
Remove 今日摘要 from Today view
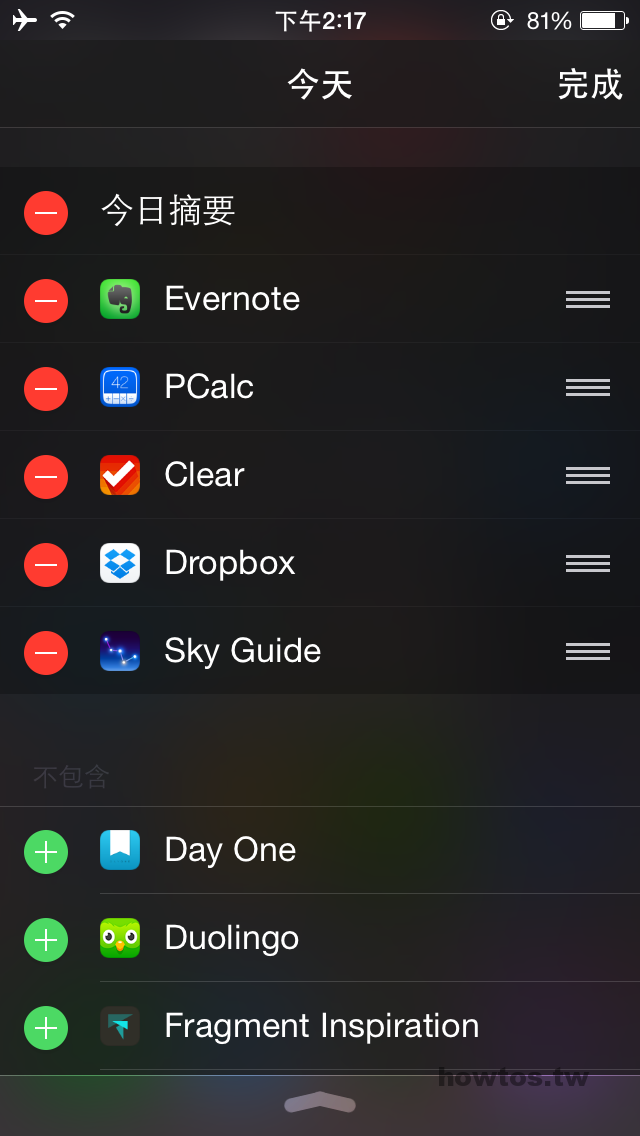[x=46, y=213]
